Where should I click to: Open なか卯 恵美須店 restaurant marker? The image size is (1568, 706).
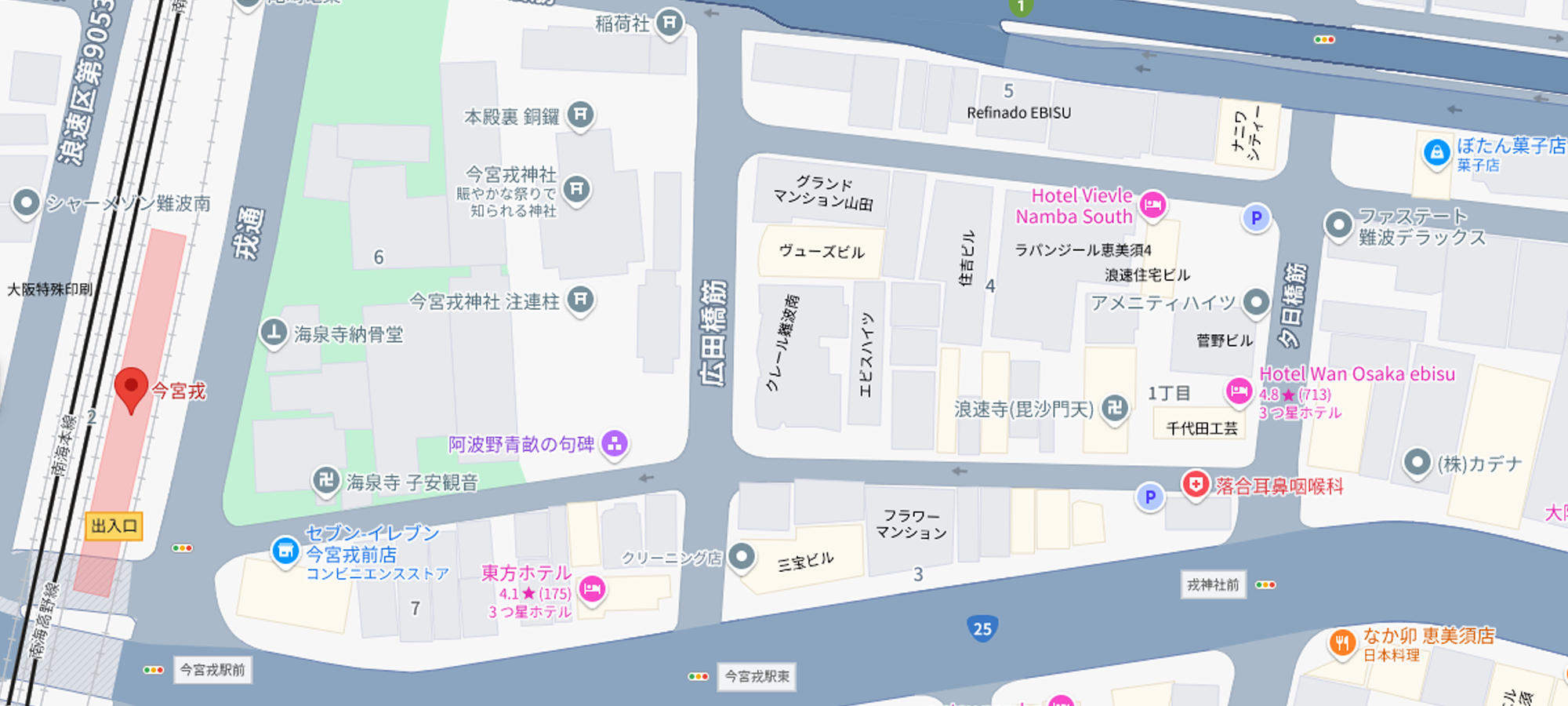click(x=1341, y=643)
